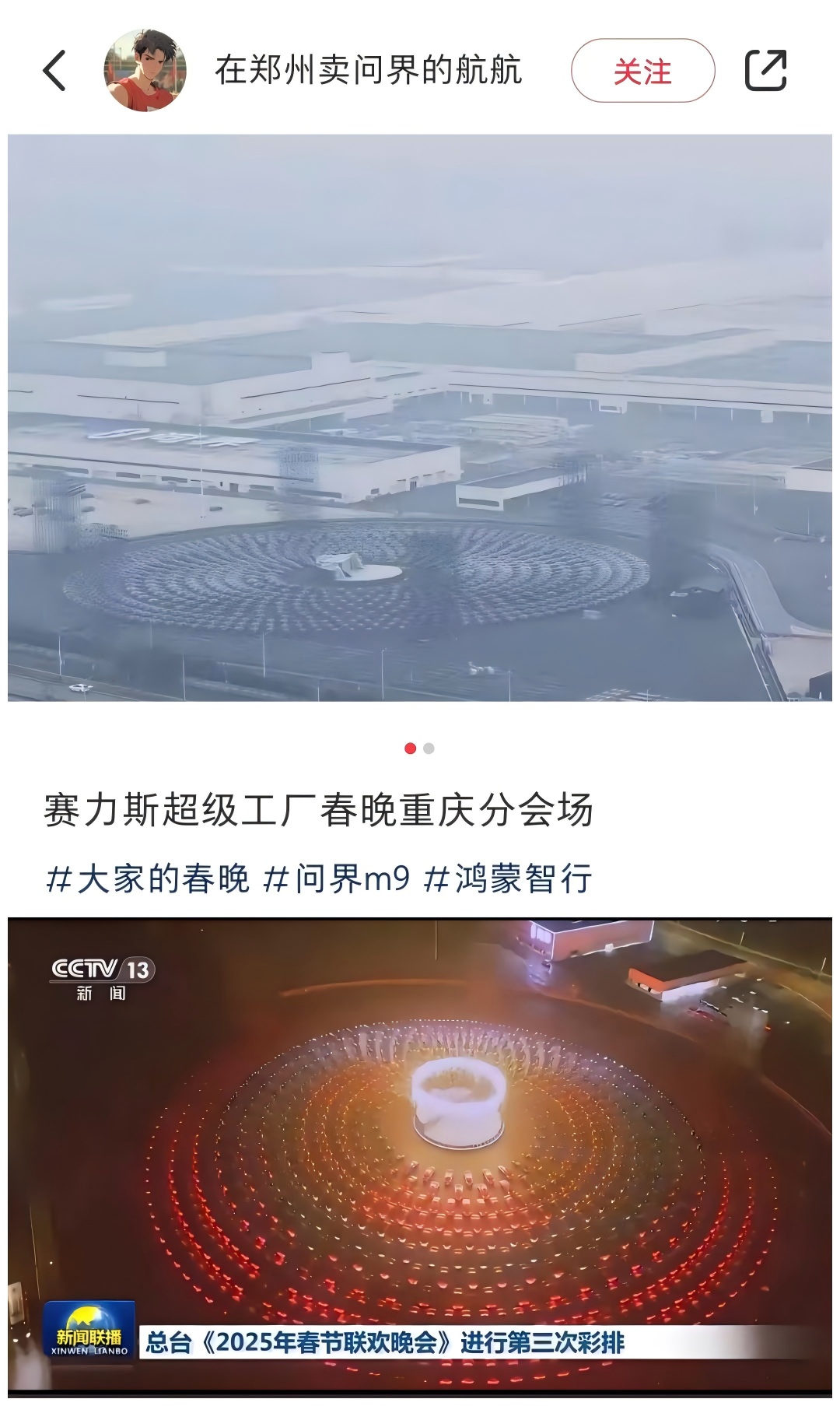Open the author's profile avatar
Image resolution: width=840 pixels, height=1406 pixels.
click(145, 71)
